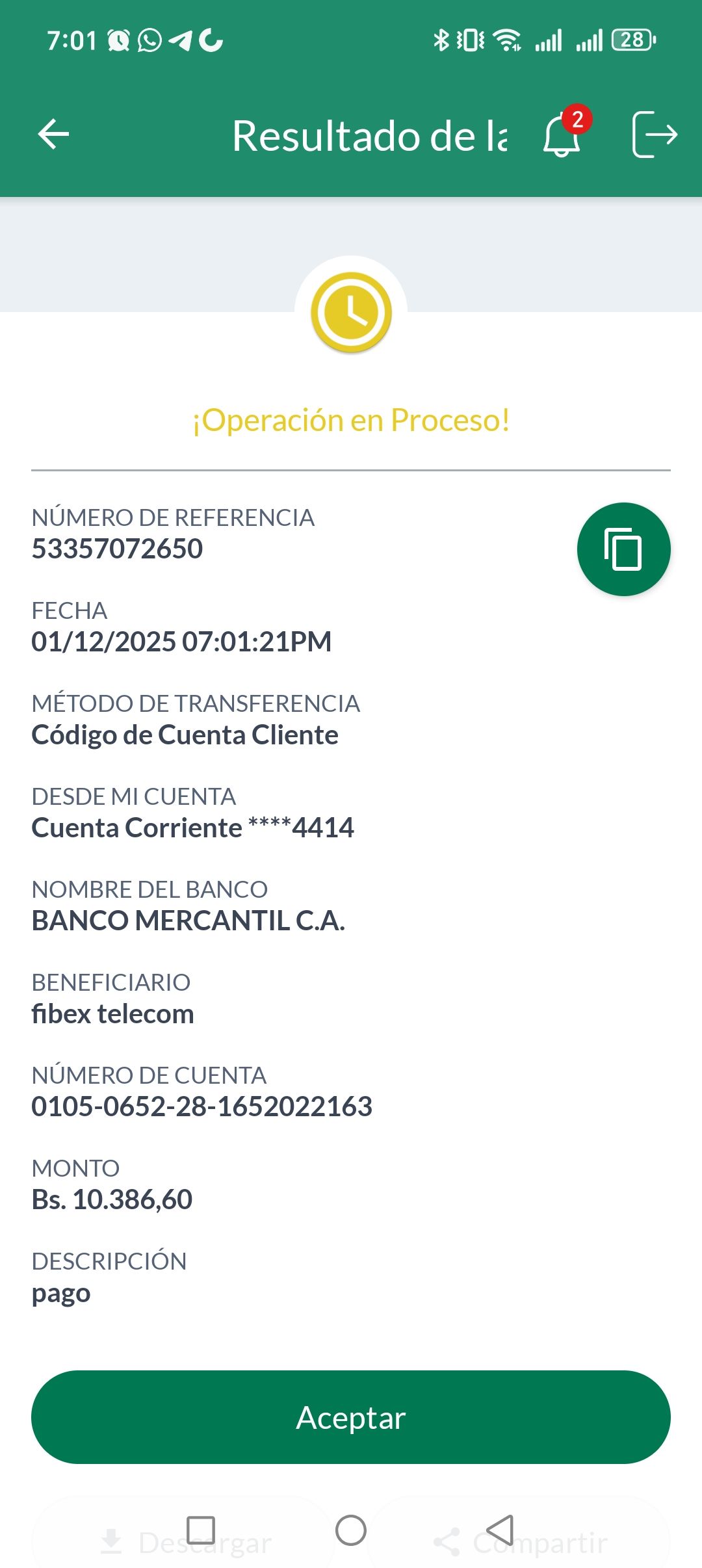702x1568 pixels.
Task: Tap the Aceptar button
Action: 351,1417
